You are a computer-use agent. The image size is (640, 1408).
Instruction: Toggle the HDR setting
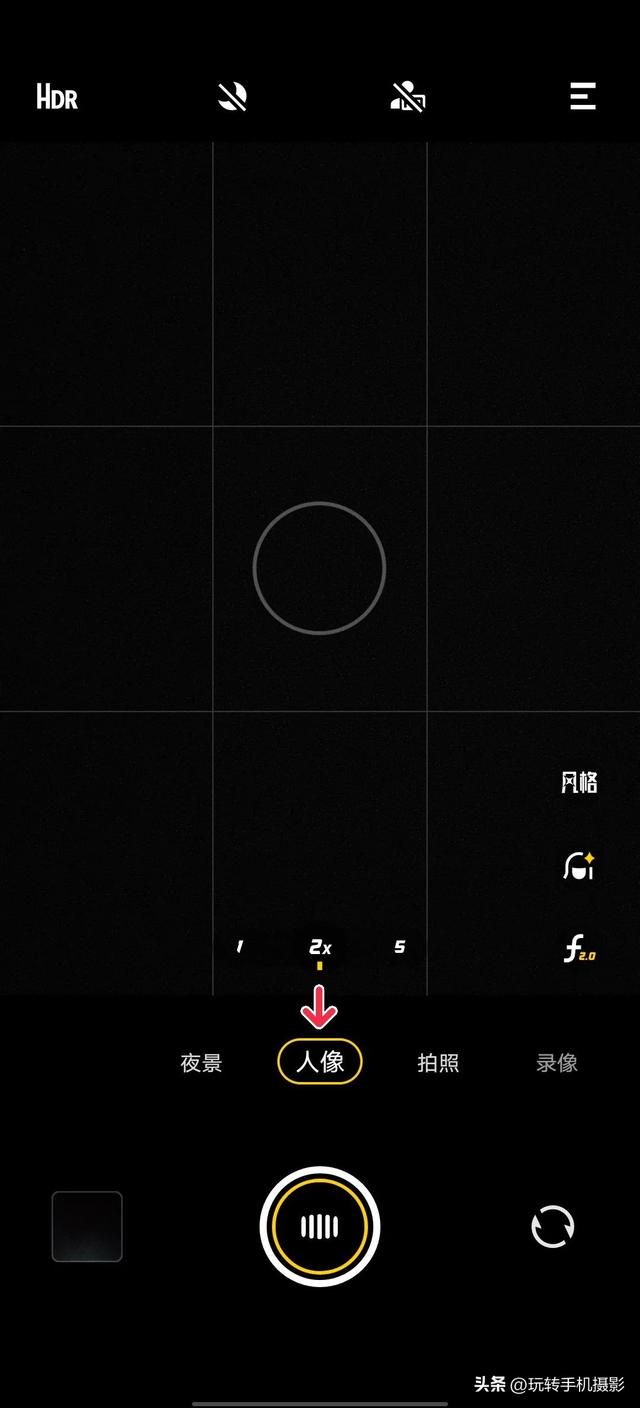(x=57, y=97)
